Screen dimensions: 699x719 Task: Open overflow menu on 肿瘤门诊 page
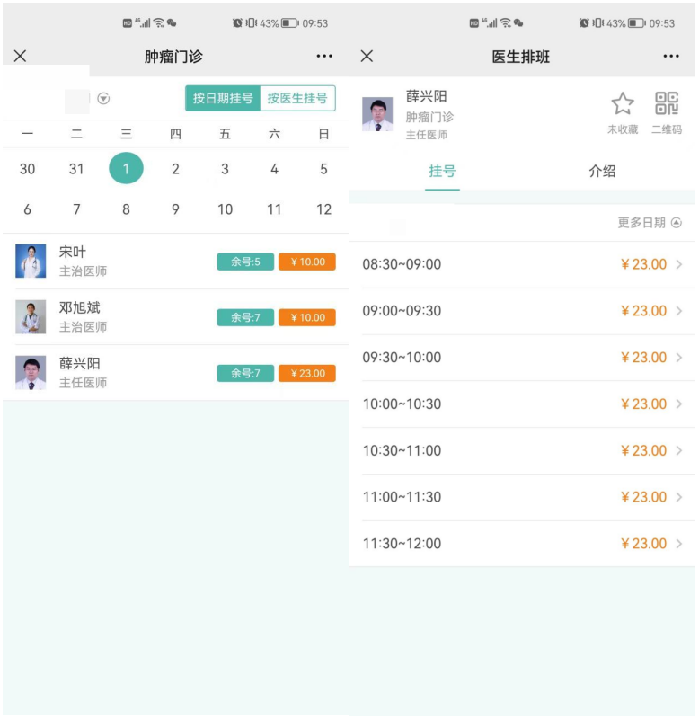324,56
